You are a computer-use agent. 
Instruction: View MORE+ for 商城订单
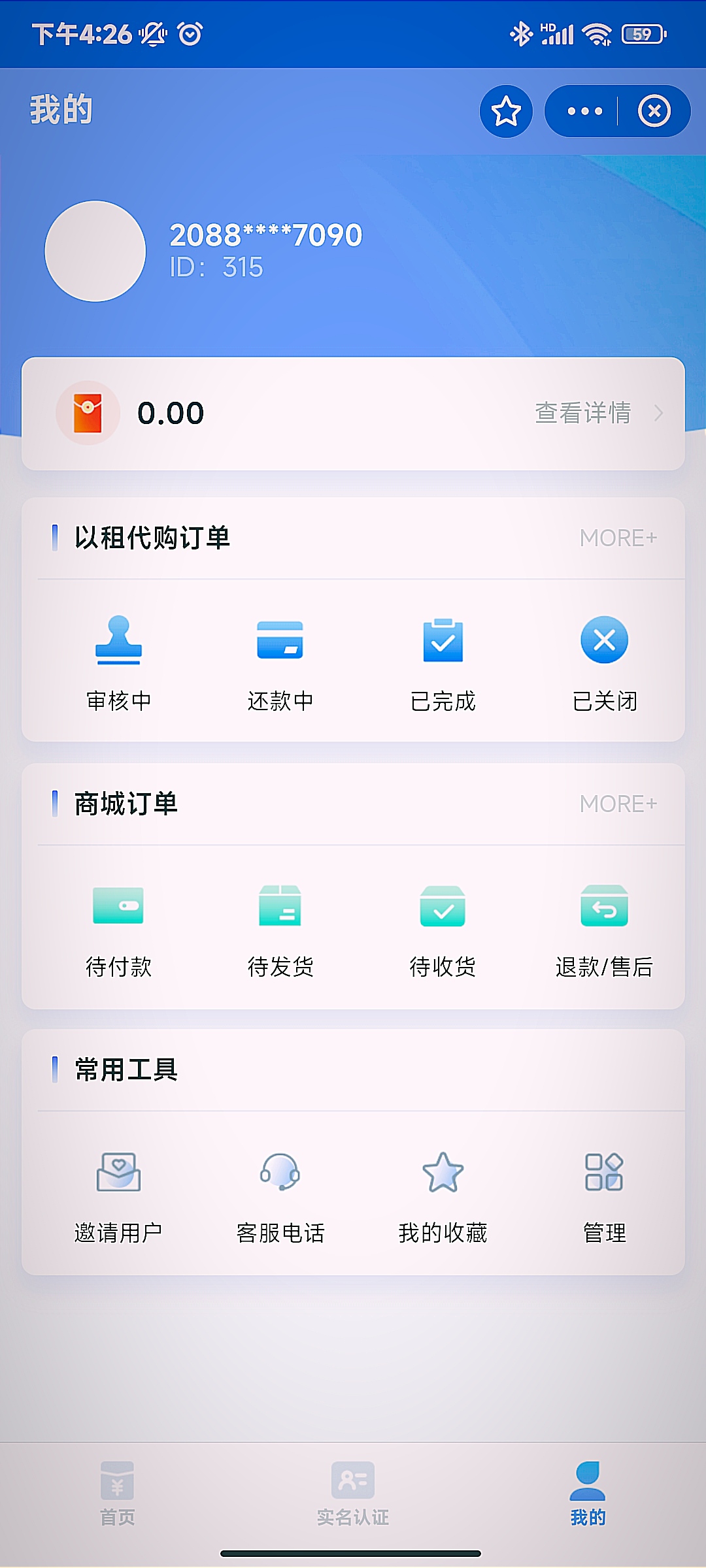click(x=618, y=804)
